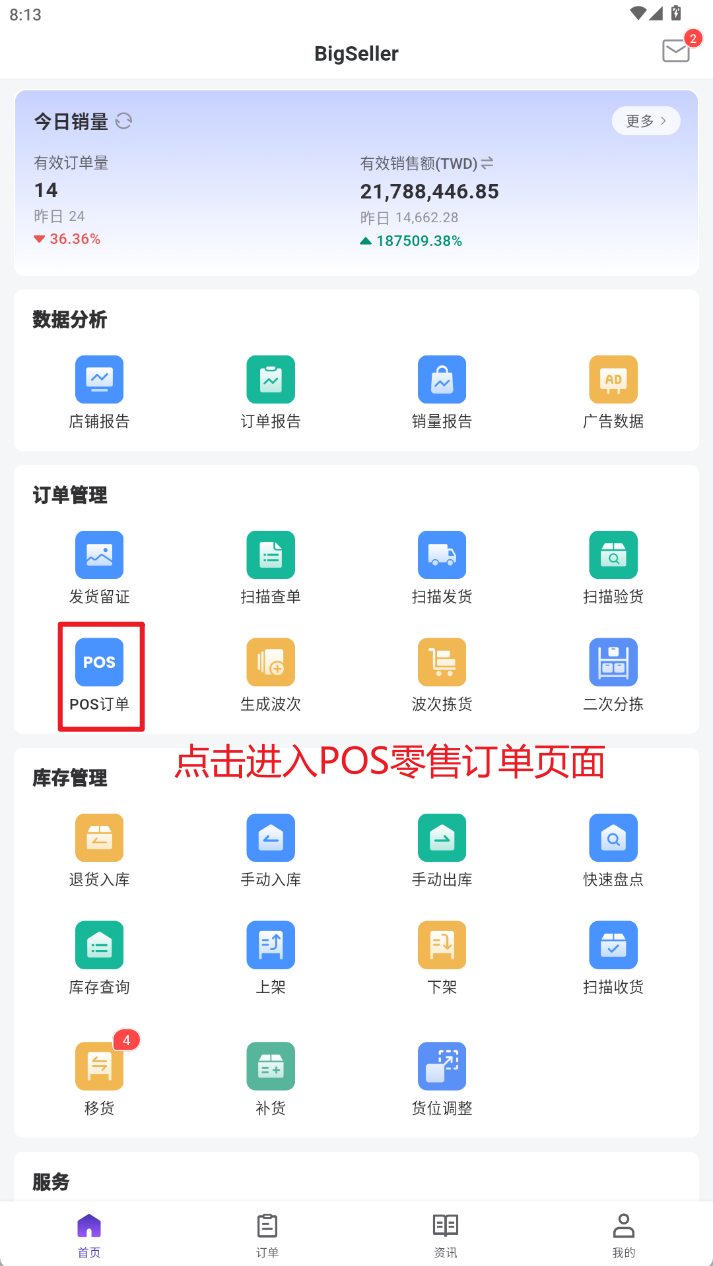The width and height of the screenshot is (713, 1266).
Task: Open the messages envelope icon
Action: click(676, 51)
